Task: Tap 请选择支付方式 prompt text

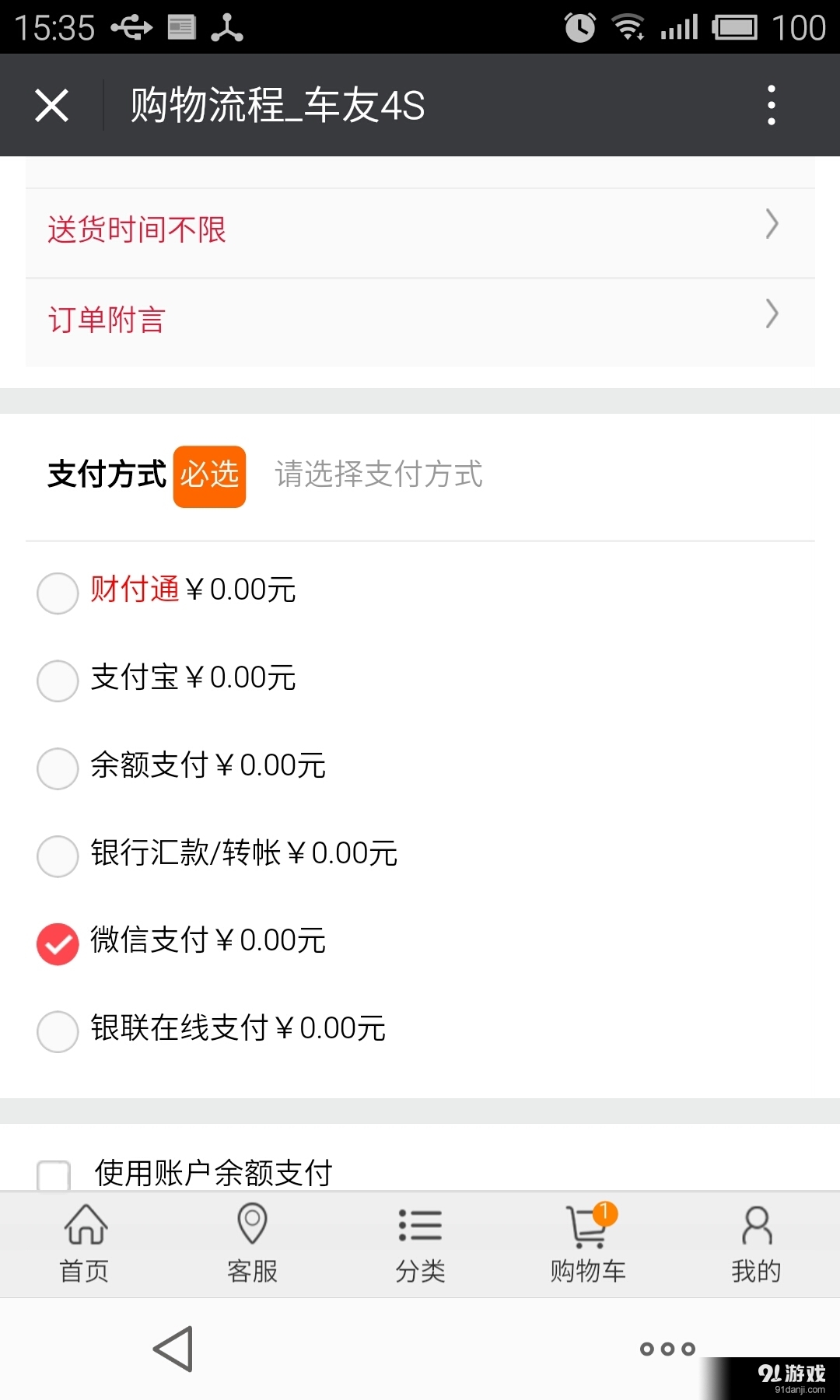Action: click(x=379, y=475)
